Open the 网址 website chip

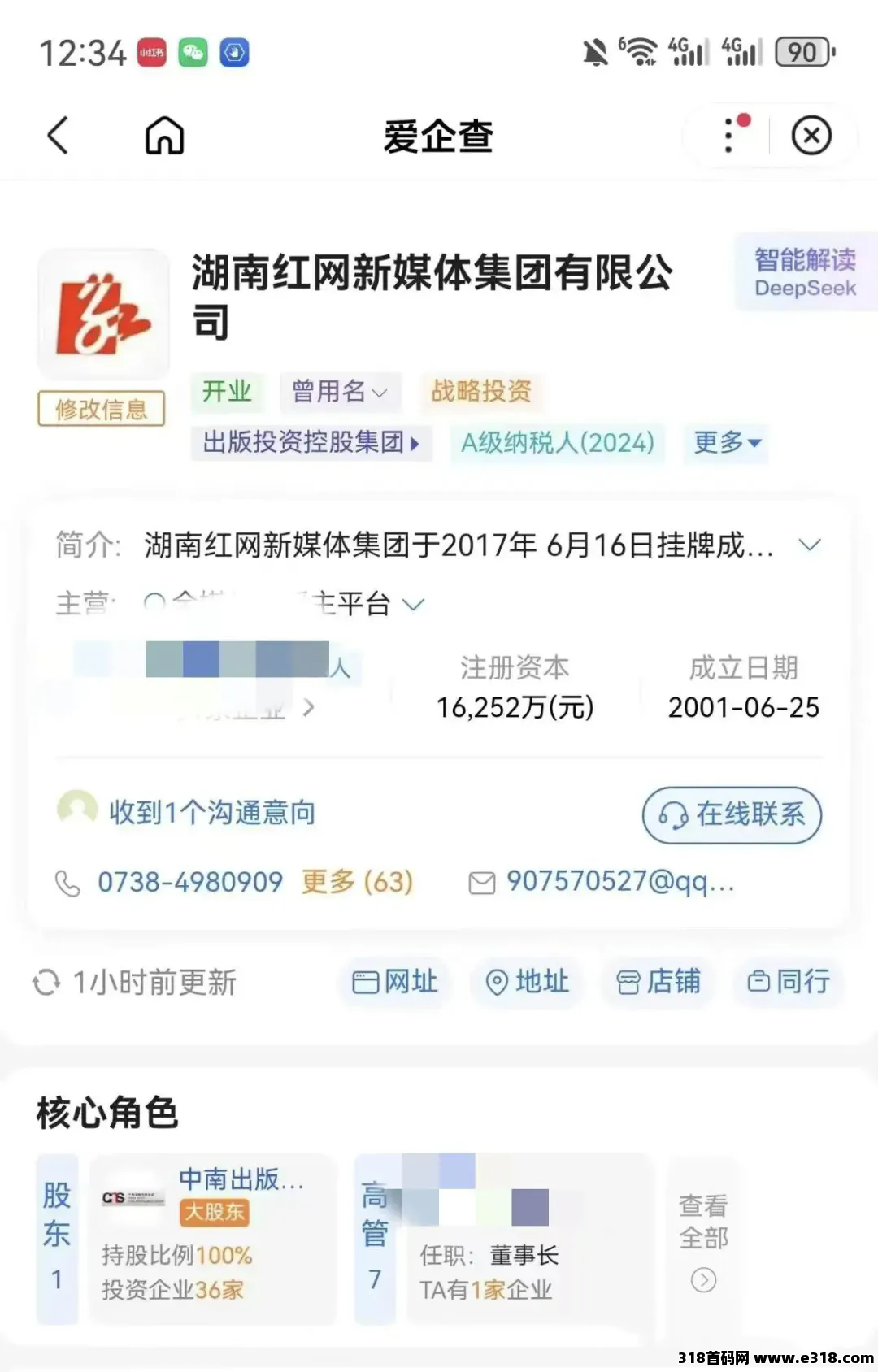tap(394, 982)
